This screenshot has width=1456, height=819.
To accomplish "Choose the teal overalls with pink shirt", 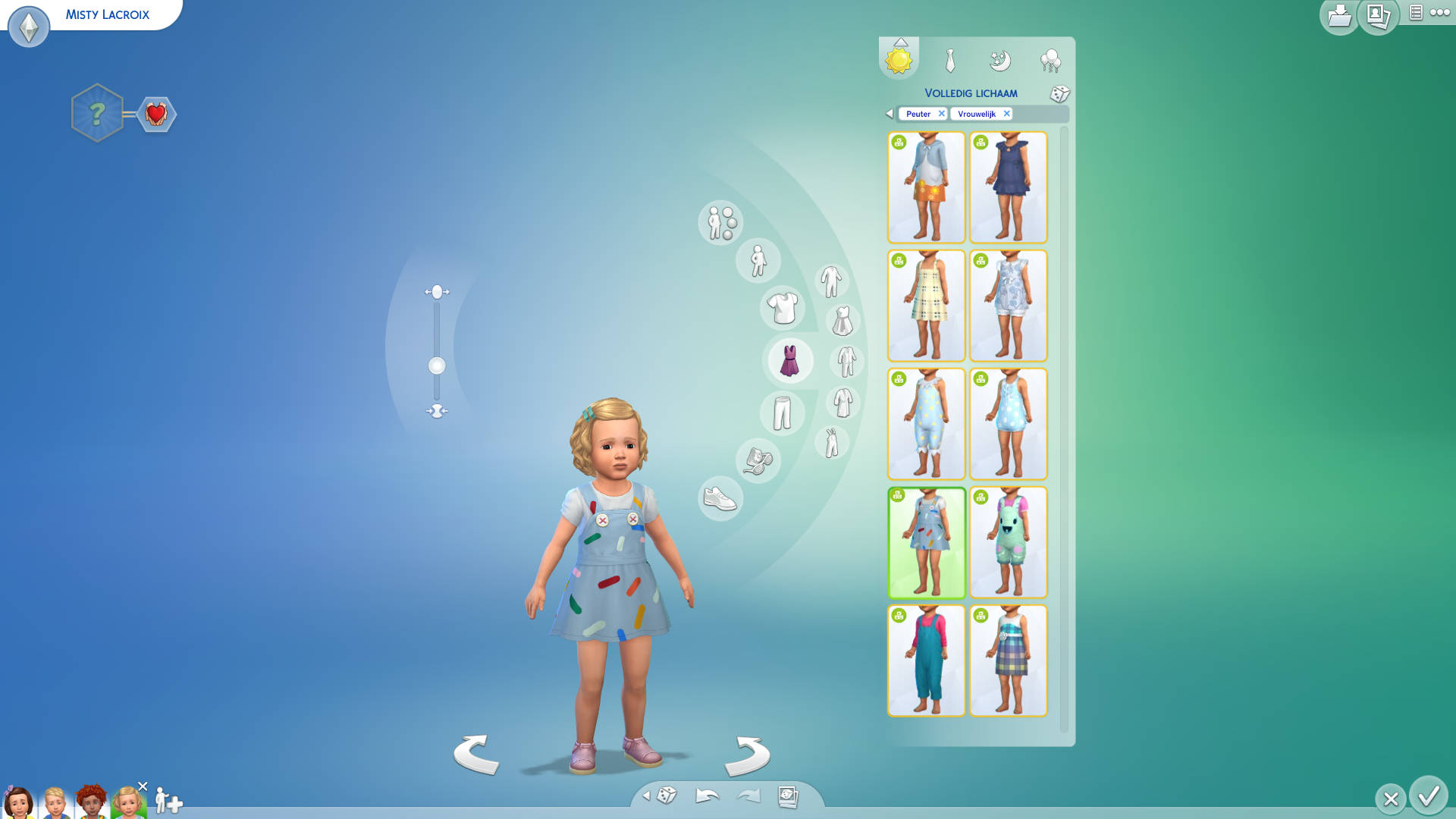I will (926, 661).
